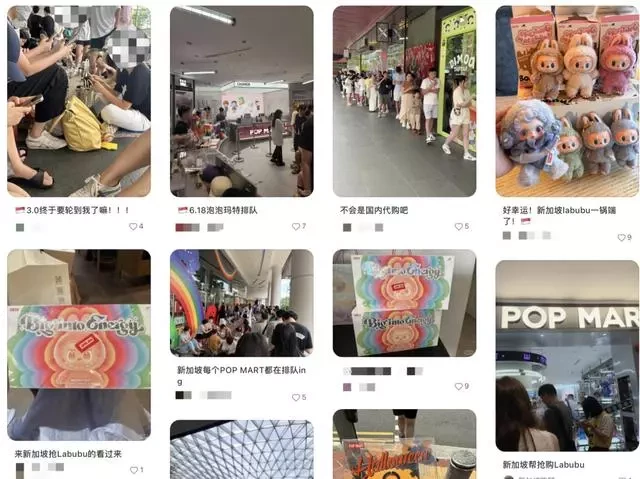
Task: Open the post "好幸运！新加坡labubu一锅端了"
Action: (x=566, y=100)
